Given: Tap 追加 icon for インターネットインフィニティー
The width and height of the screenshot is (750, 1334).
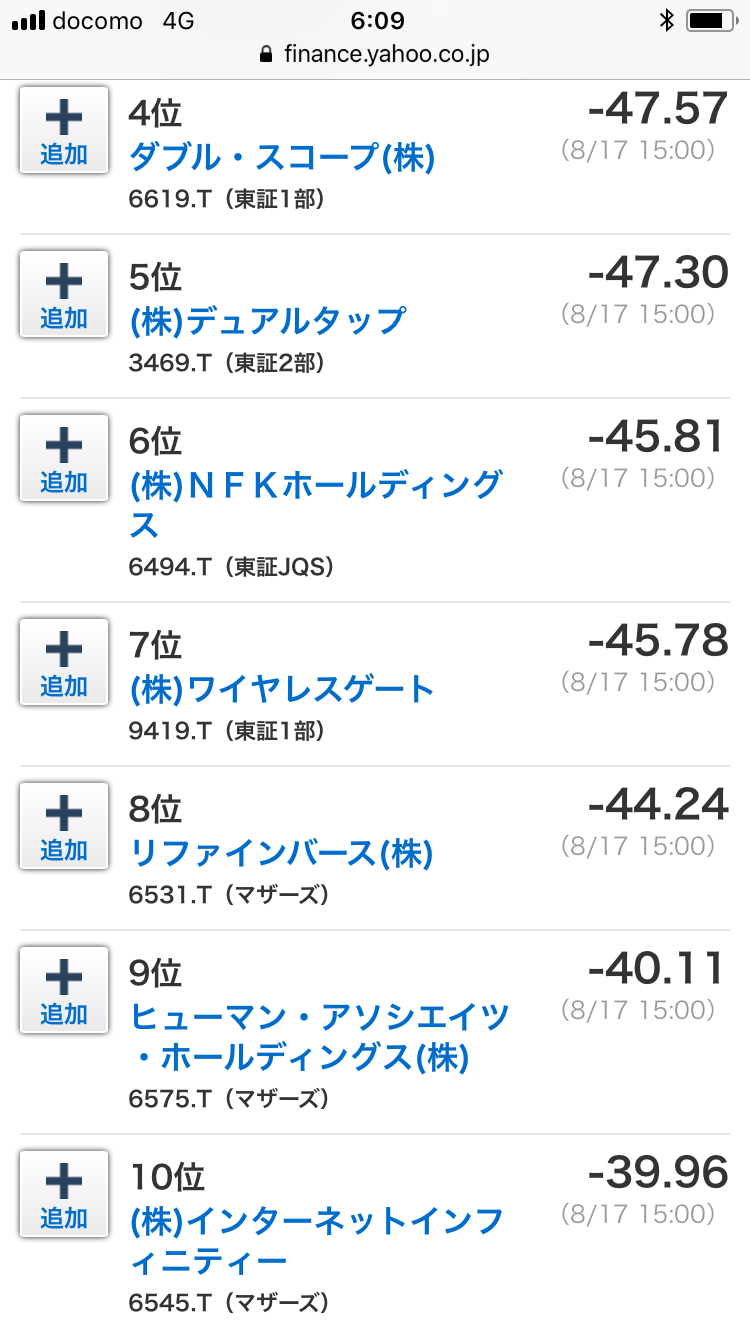Looking at the screenshot, I should [x=63, y=1194].
